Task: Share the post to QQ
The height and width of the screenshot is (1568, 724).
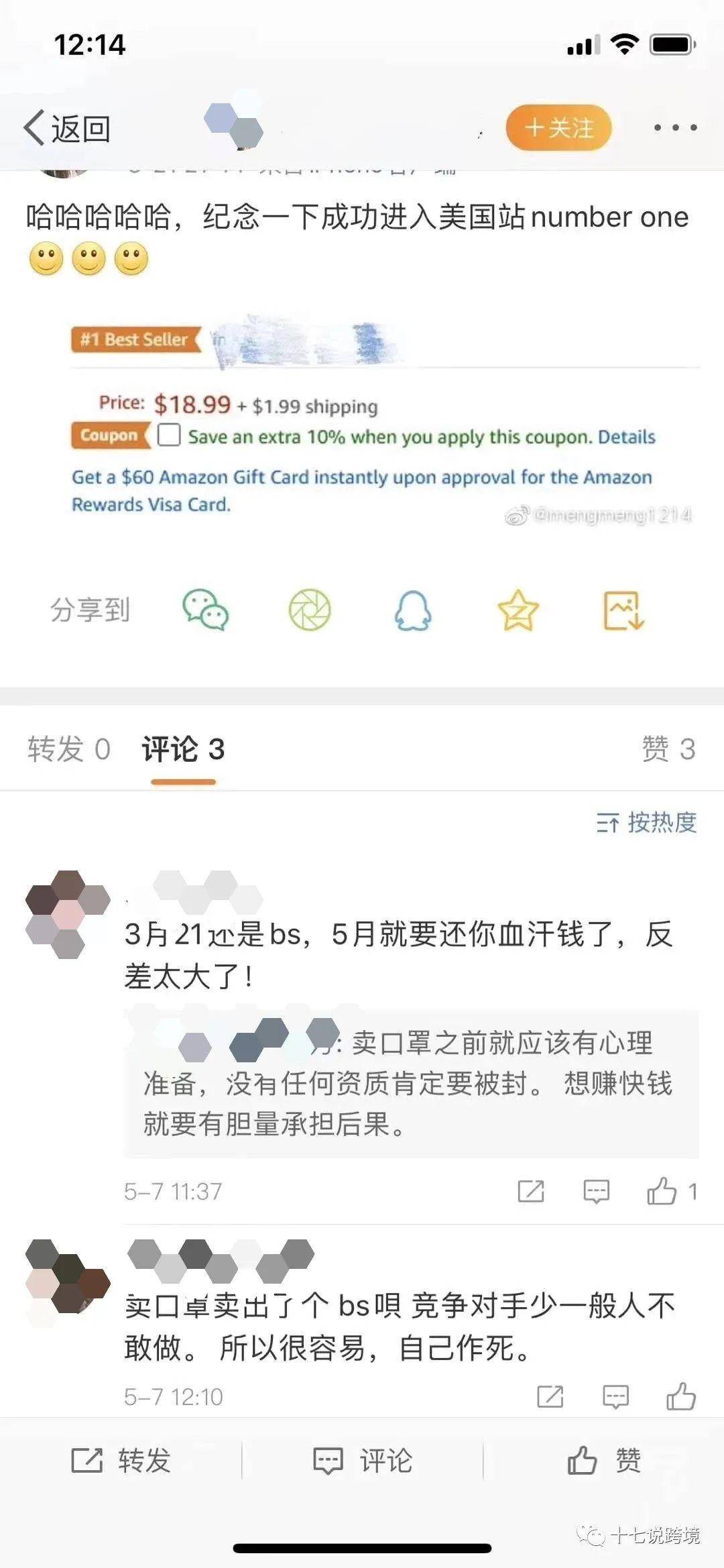Action: (413, 610)
